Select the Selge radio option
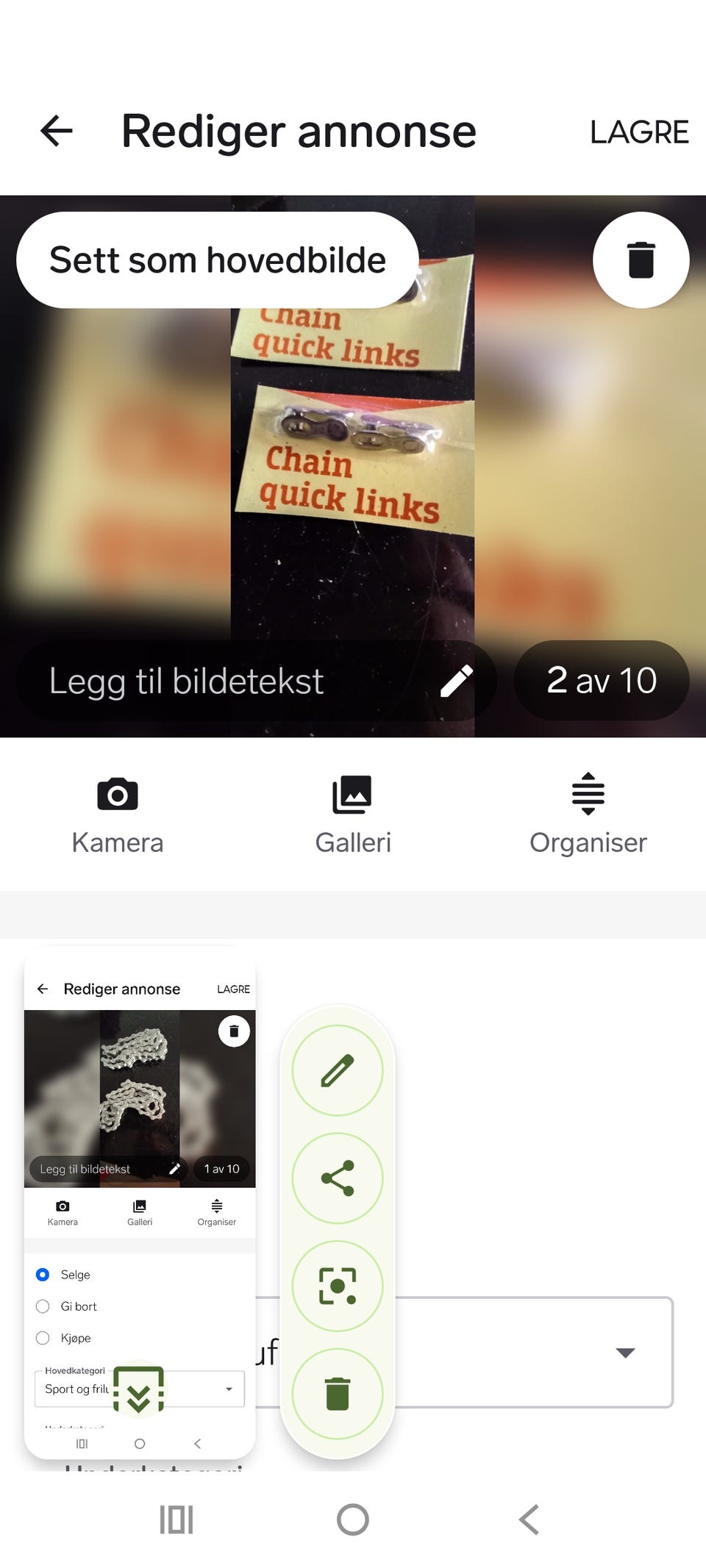This screenshot has width=706, height=1568. (43, 1274)
